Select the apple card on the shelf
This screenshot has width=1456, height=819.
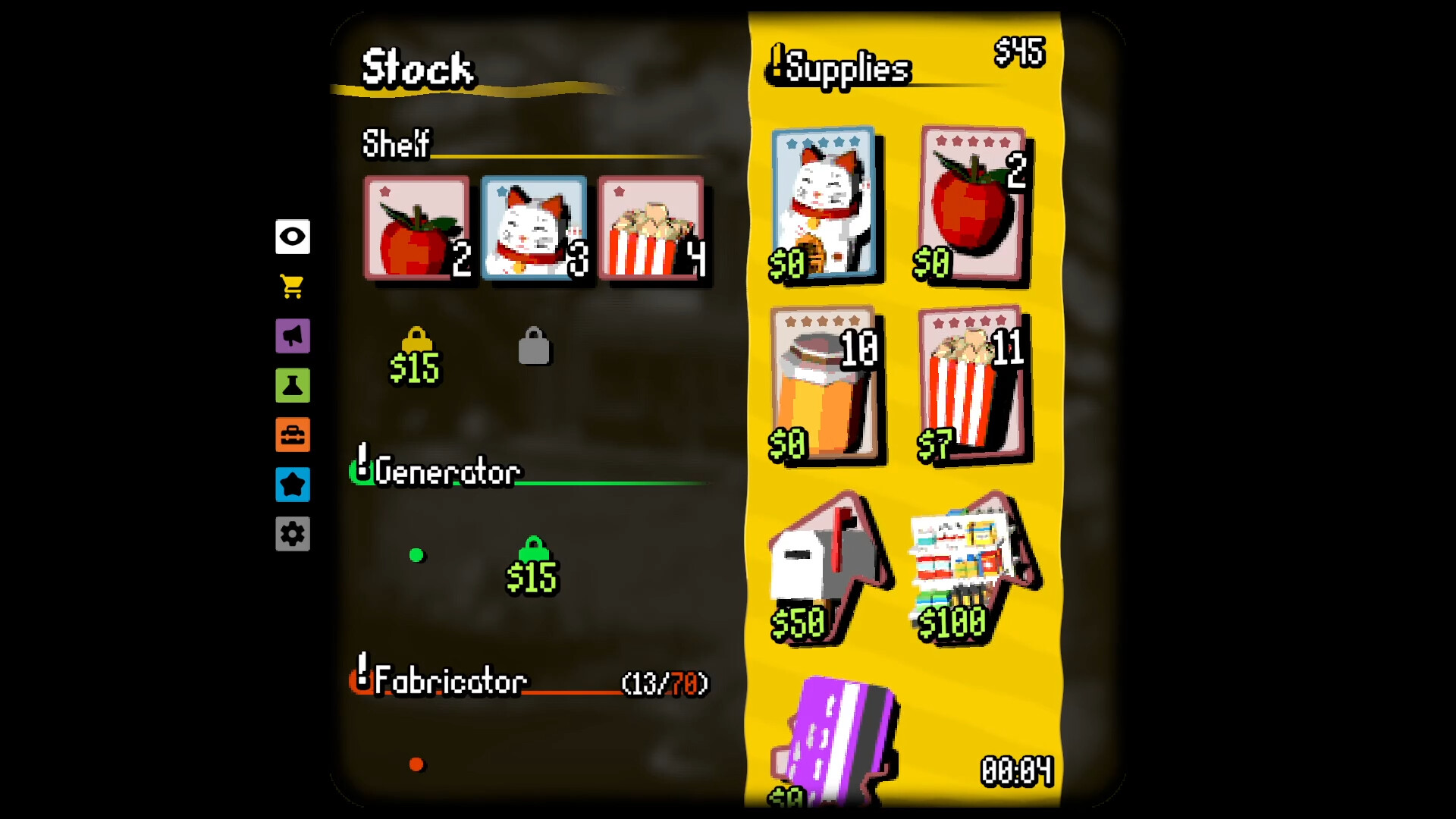pyautogui.click(x=417, y=228)
